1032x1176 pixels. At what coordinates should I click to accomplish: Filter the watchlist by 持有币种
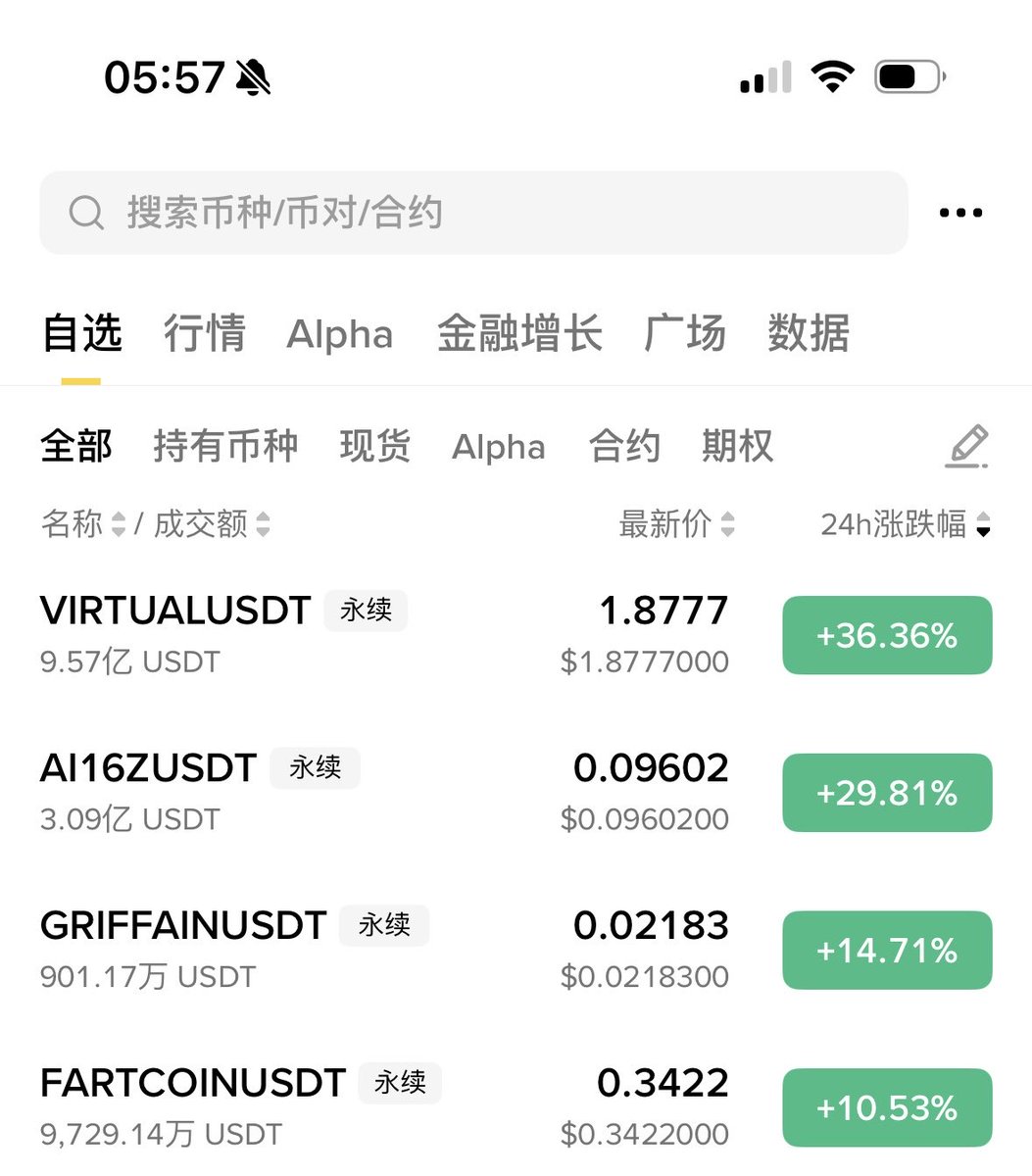[225, 447]
